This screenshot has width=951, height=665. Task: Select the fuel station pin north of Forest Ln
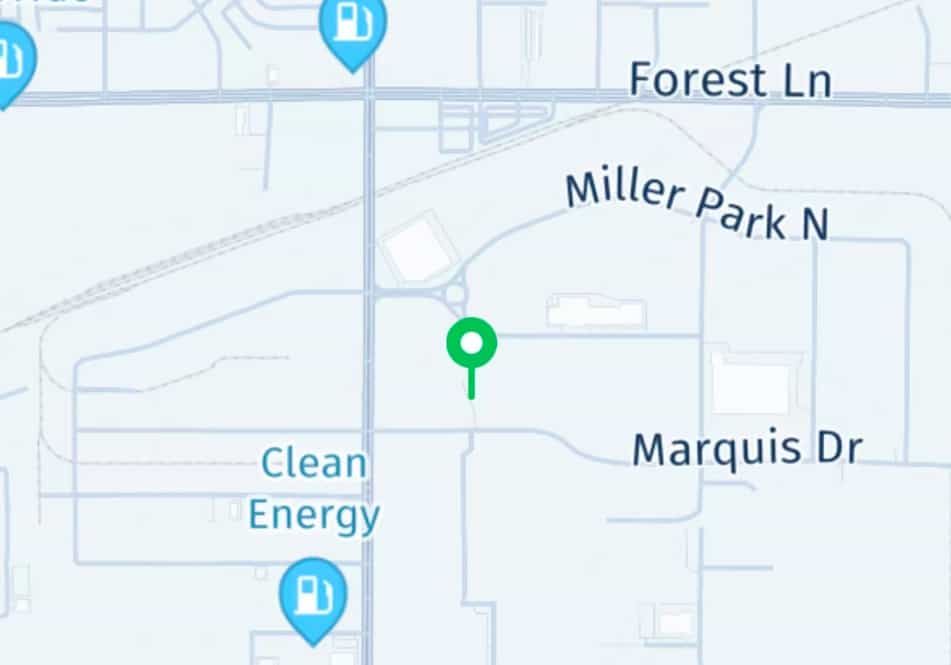pyautogui.click(x=352, y=27)
